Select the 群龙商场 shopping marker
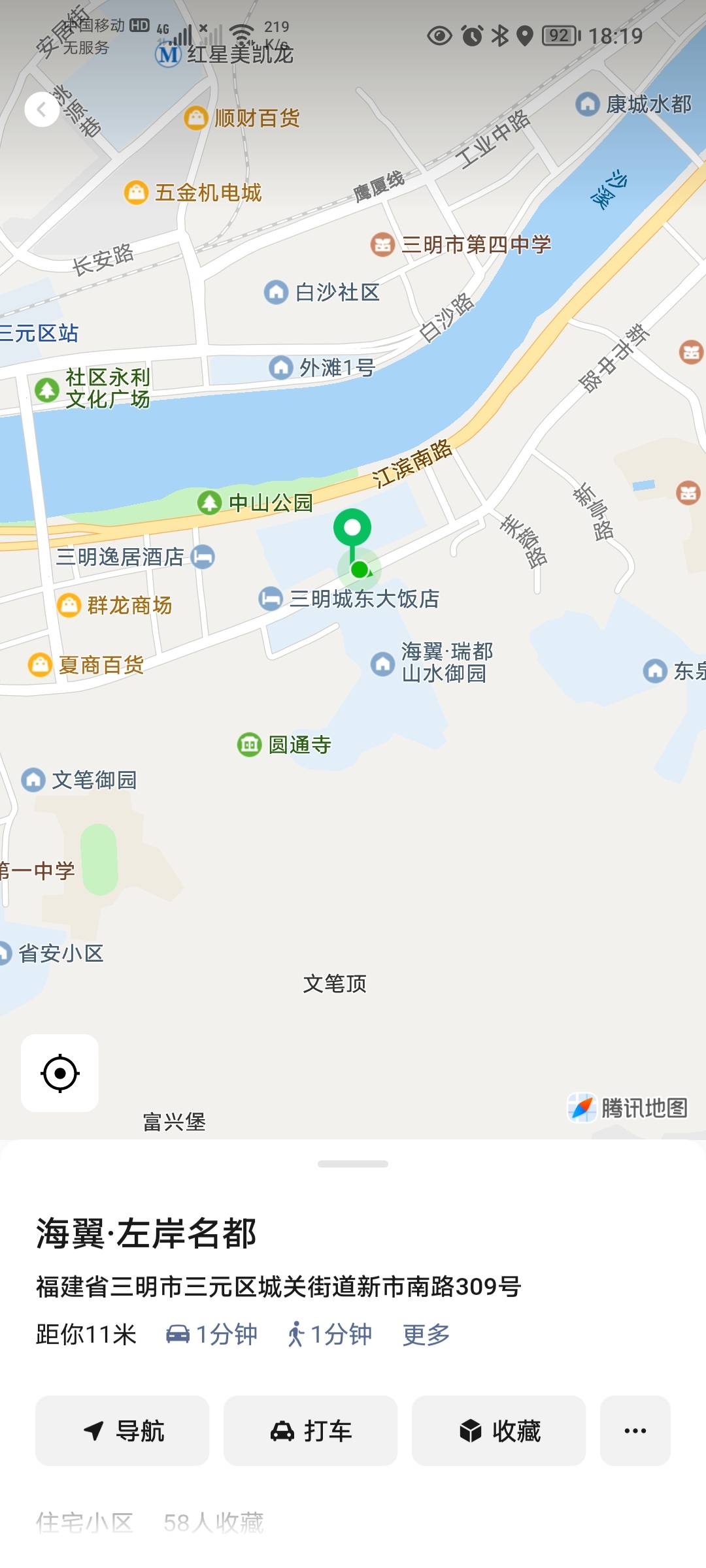 click(69, 605)
